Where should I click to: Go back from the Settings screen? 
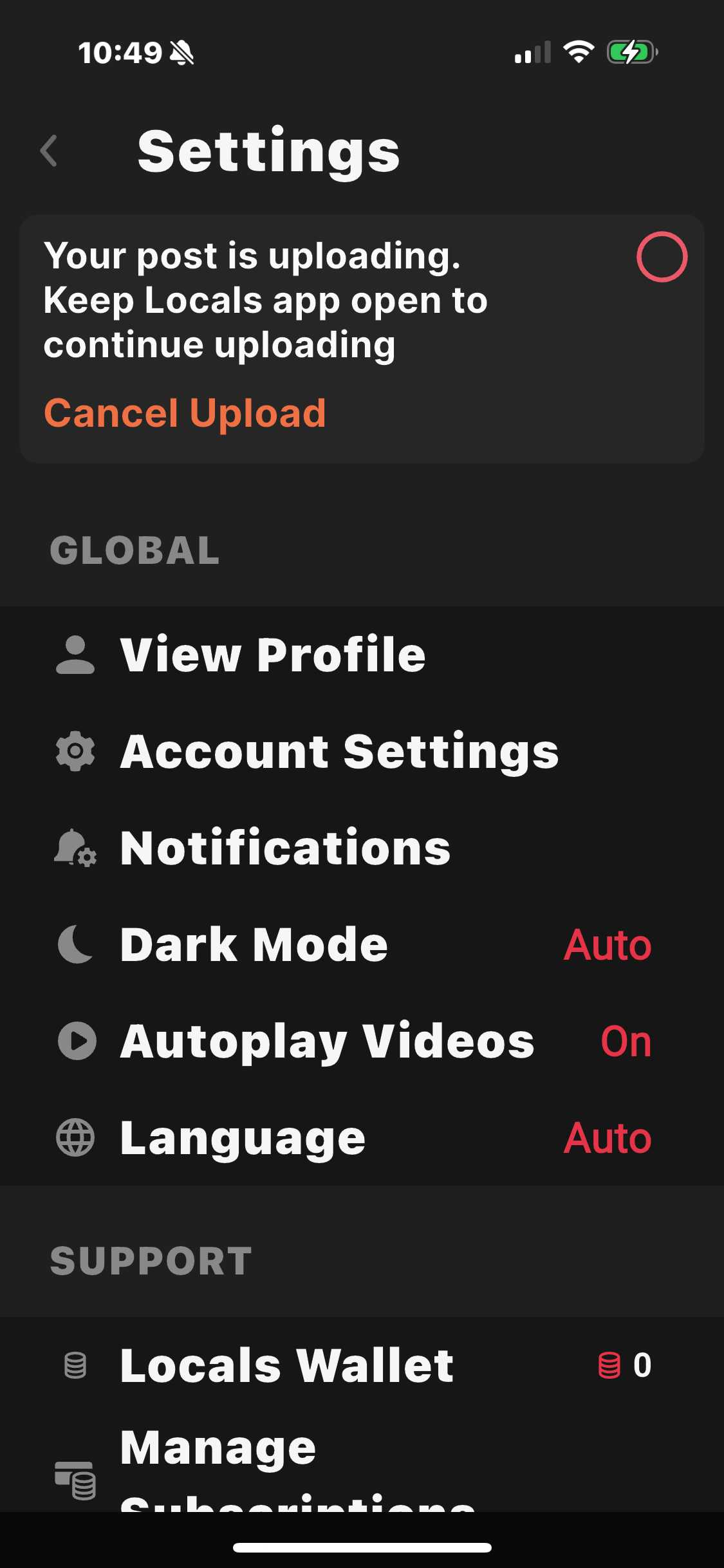[x=49, y=151]
